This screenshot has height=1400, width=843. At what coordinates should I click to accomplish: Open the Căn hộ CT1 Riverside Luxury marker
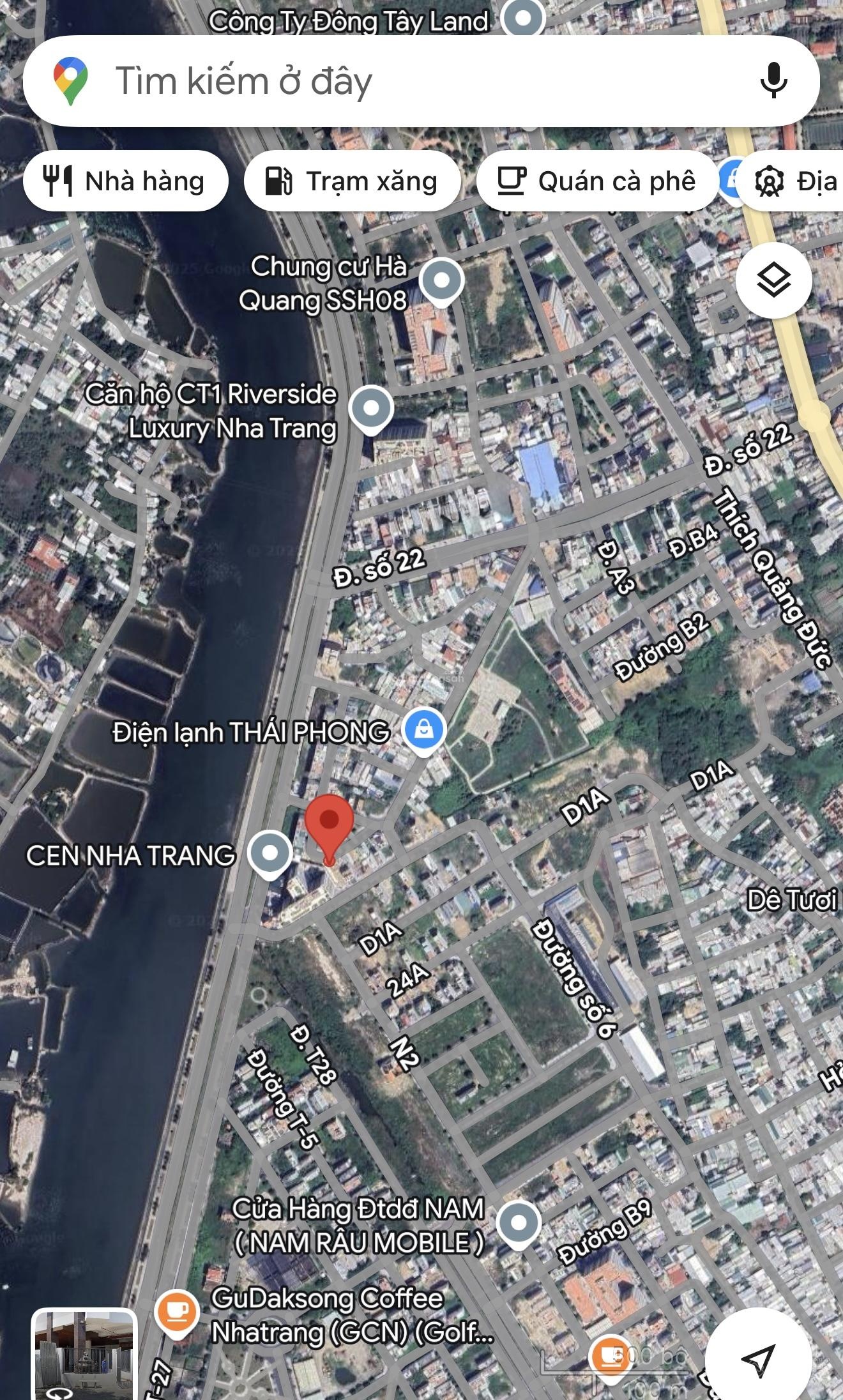click(371, 409)
